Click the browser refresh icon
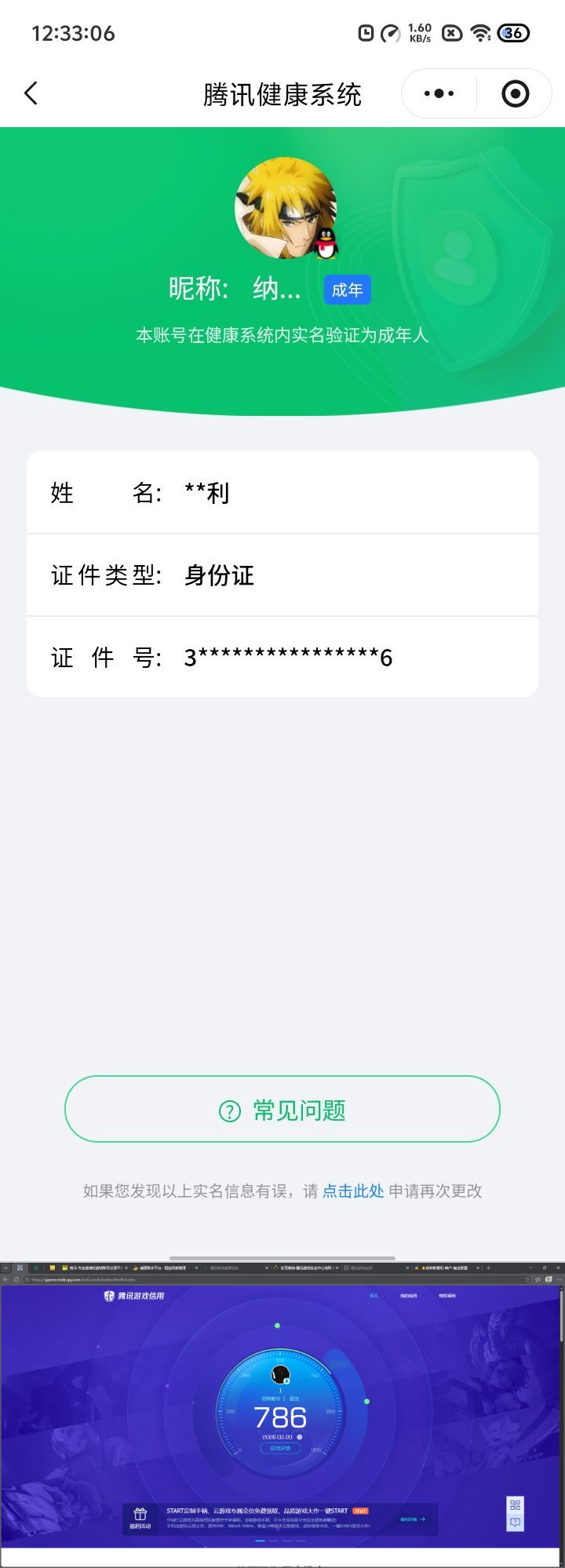This screenshot has height=1568, width=565. click(x=16, y=1279)
